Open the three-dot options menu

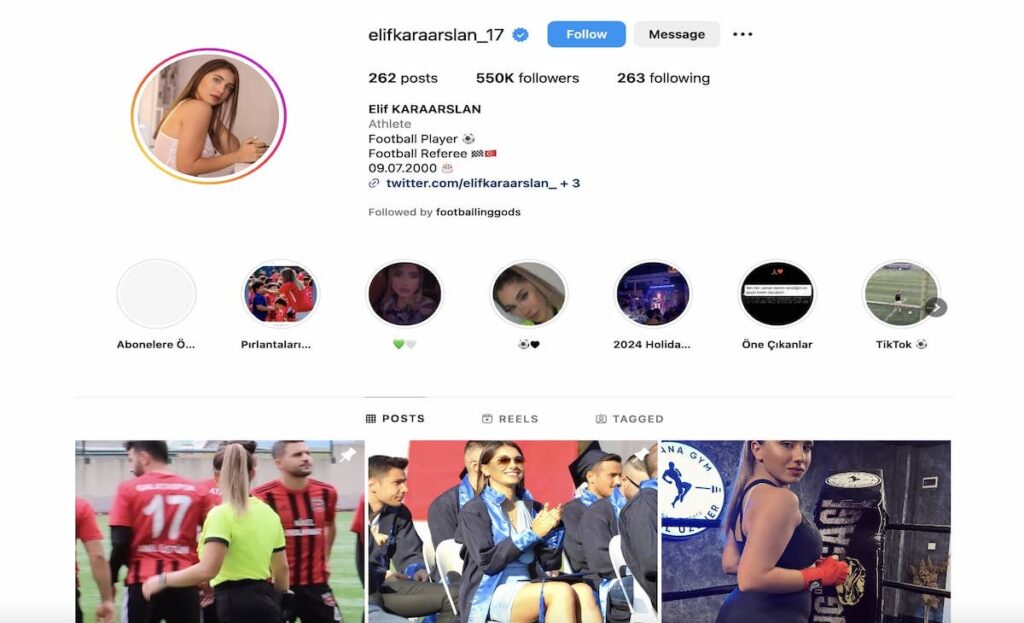742,34
